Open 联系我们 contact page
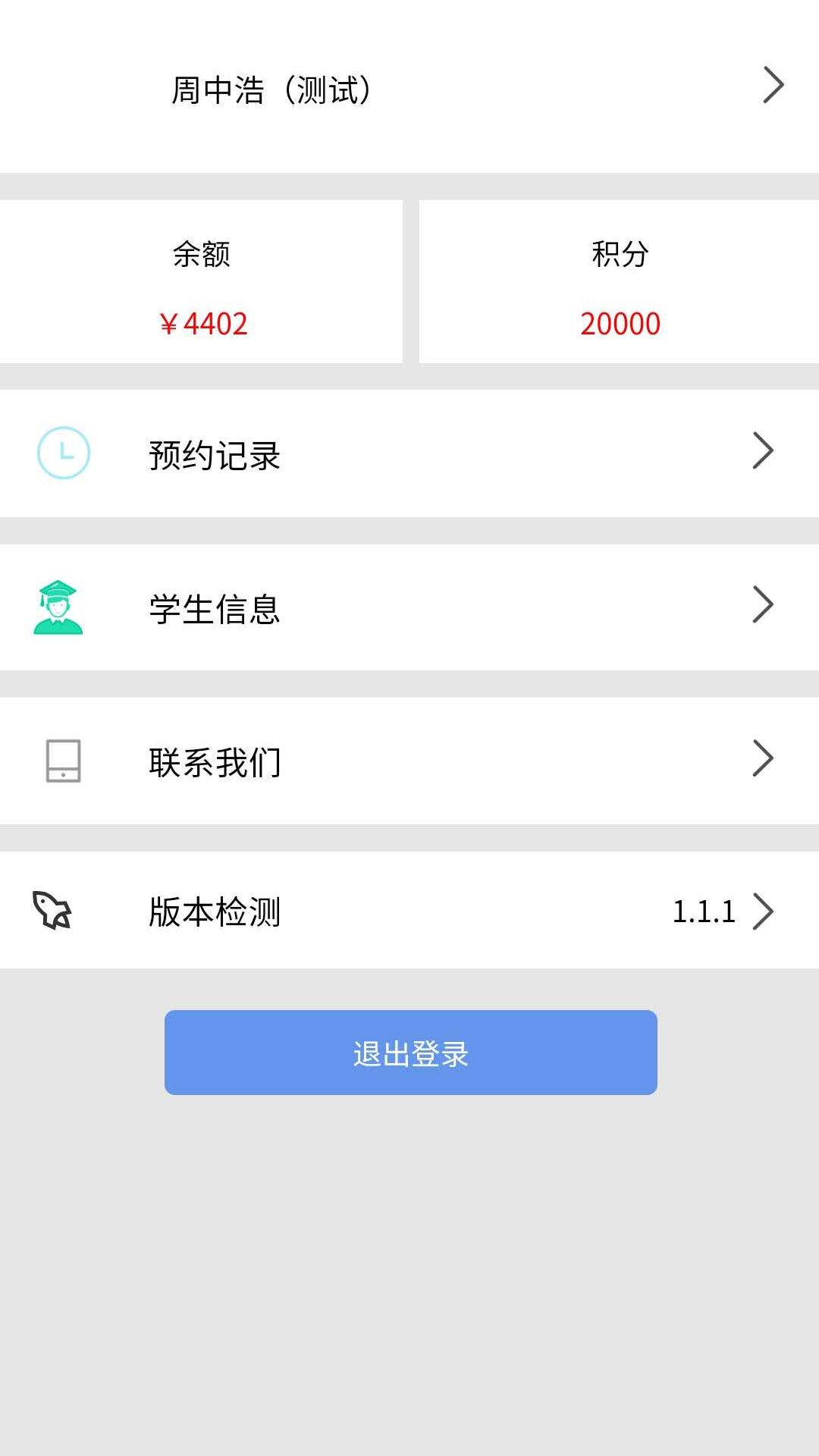 (409, 761)
